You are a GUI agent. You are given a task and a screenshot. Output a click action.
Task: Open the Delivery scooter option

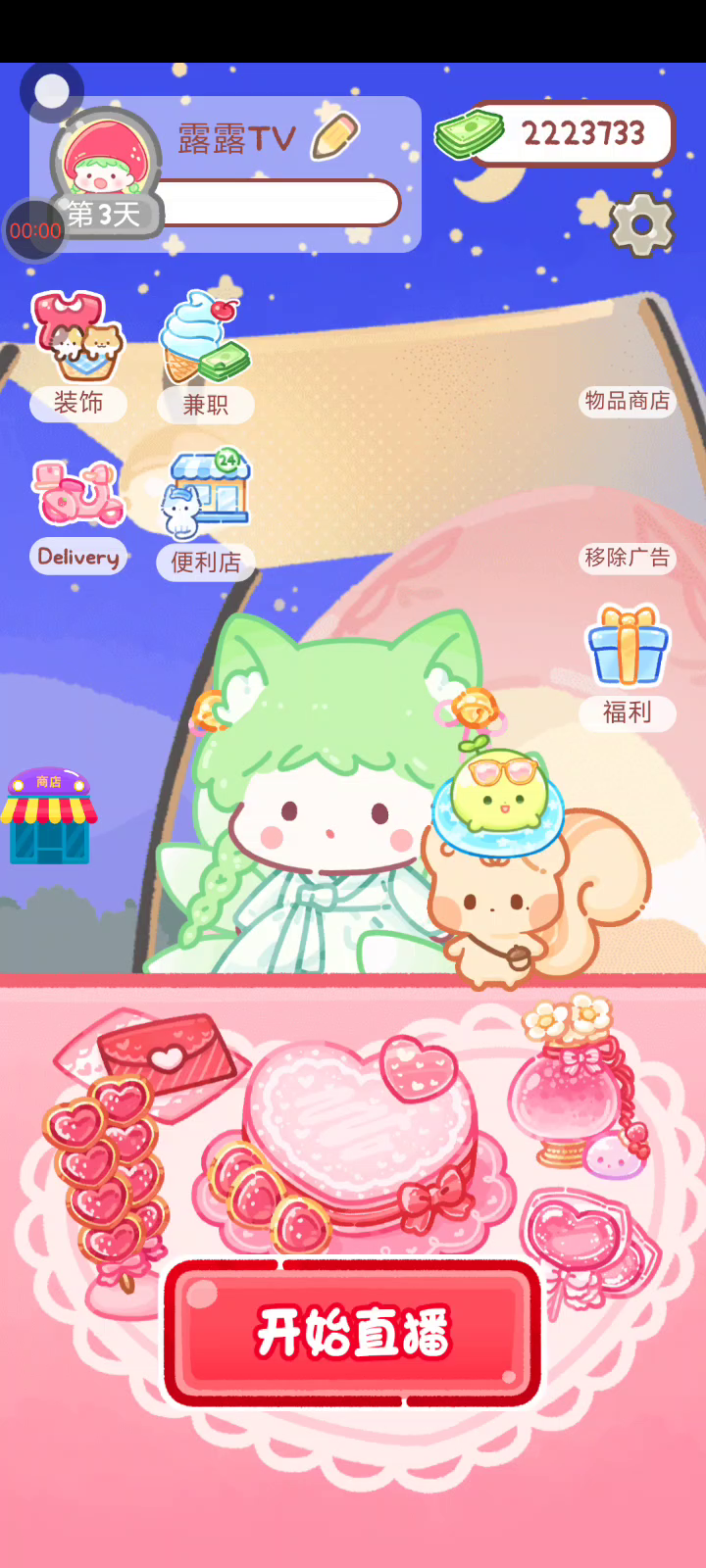[x=78, y=514]
